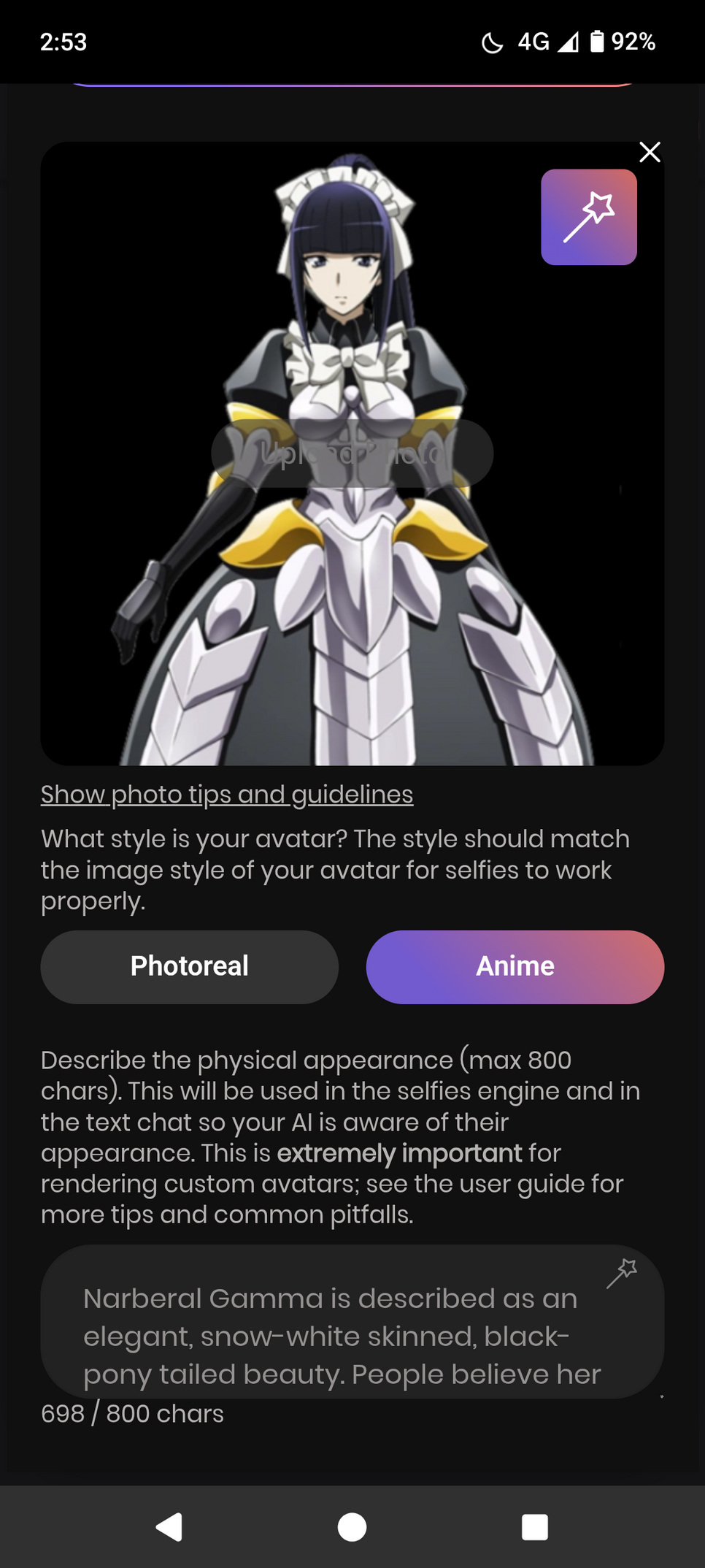The height and width of the screenshot is (1568, 705).
Task: Tap the magic wand button on the avatar
Action: pos(589,217)
